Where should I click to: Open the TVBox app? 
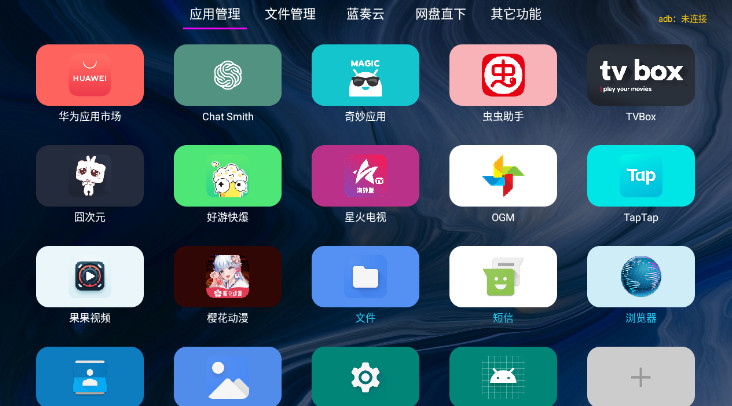(x=641, y=75)
